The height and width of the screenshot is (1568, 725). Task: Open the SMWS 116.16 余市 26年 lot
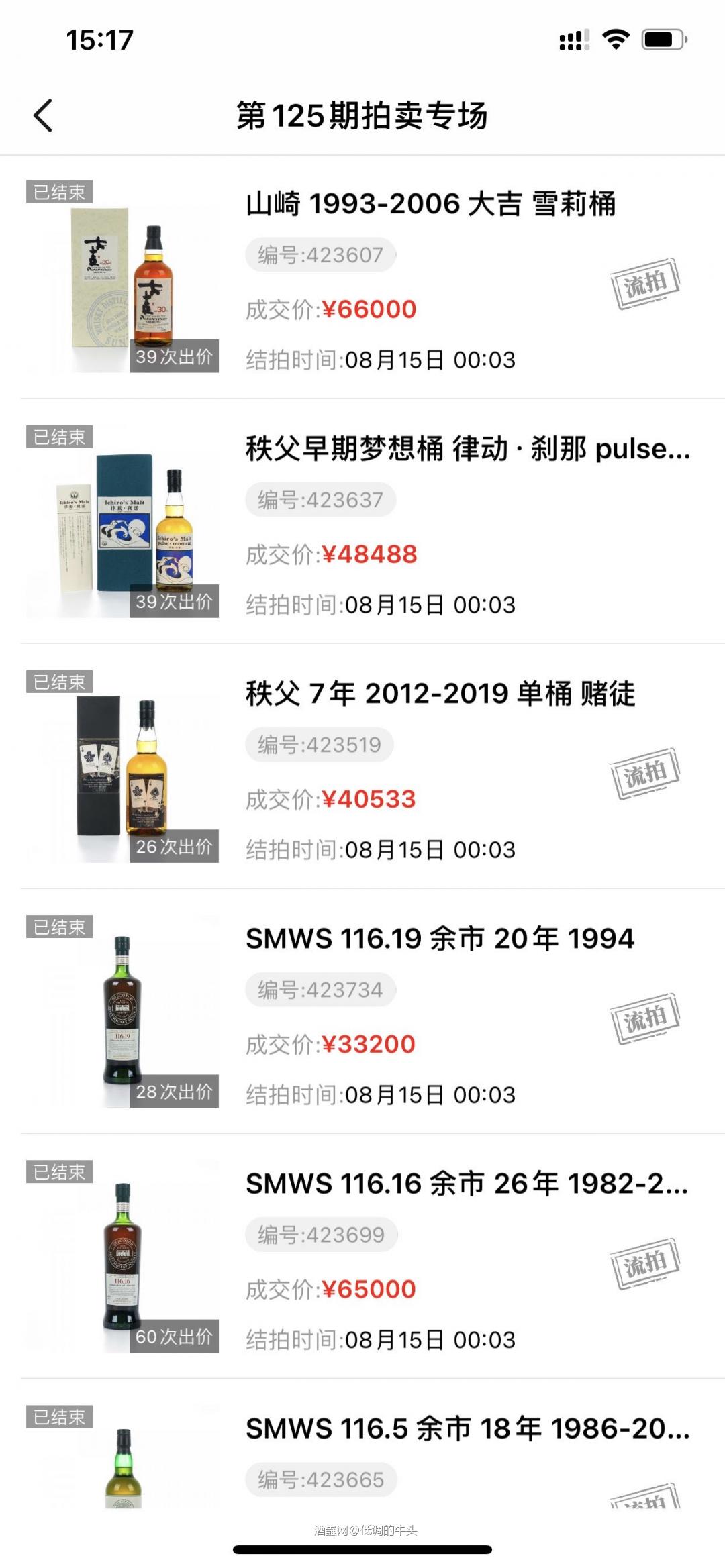[x=466, y=1184]
